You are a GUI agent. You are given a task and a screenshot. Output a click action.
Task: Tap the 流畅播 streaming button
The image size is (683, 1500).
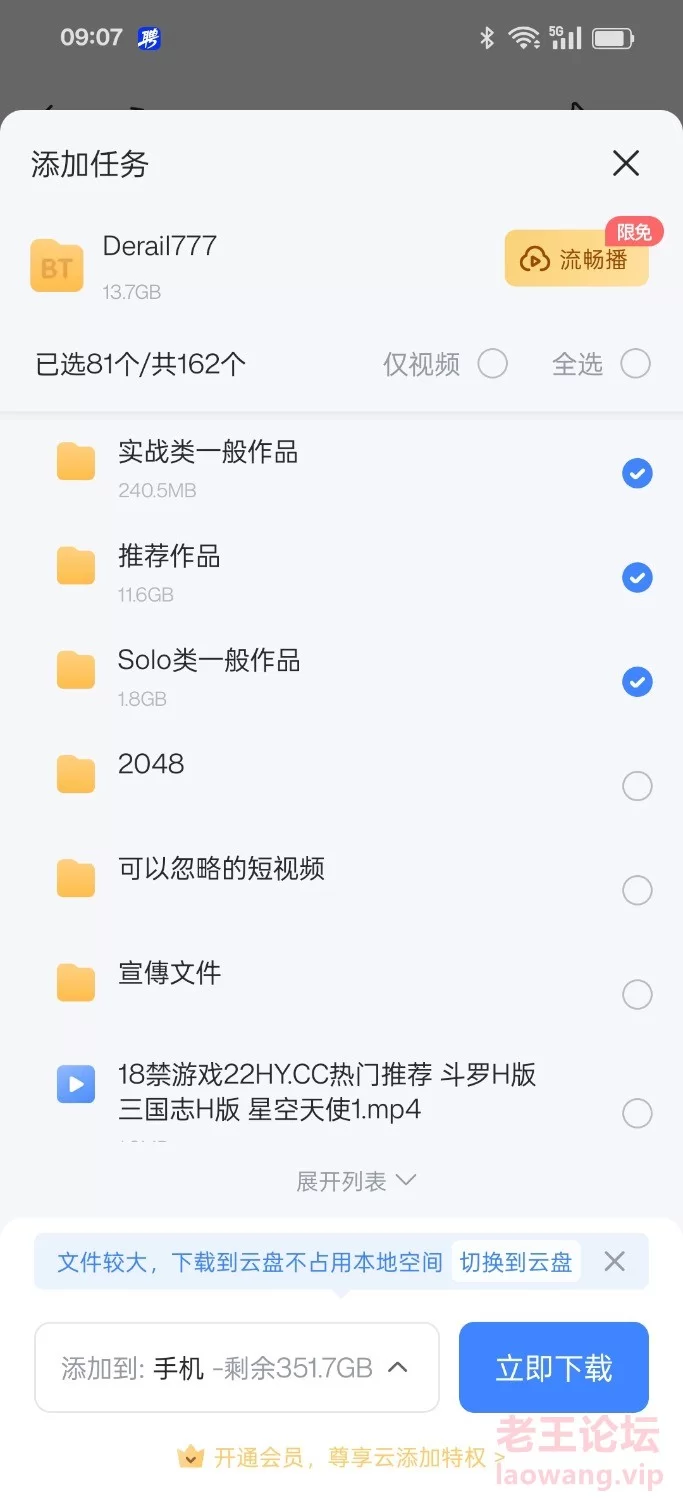(x=576, y=259)
